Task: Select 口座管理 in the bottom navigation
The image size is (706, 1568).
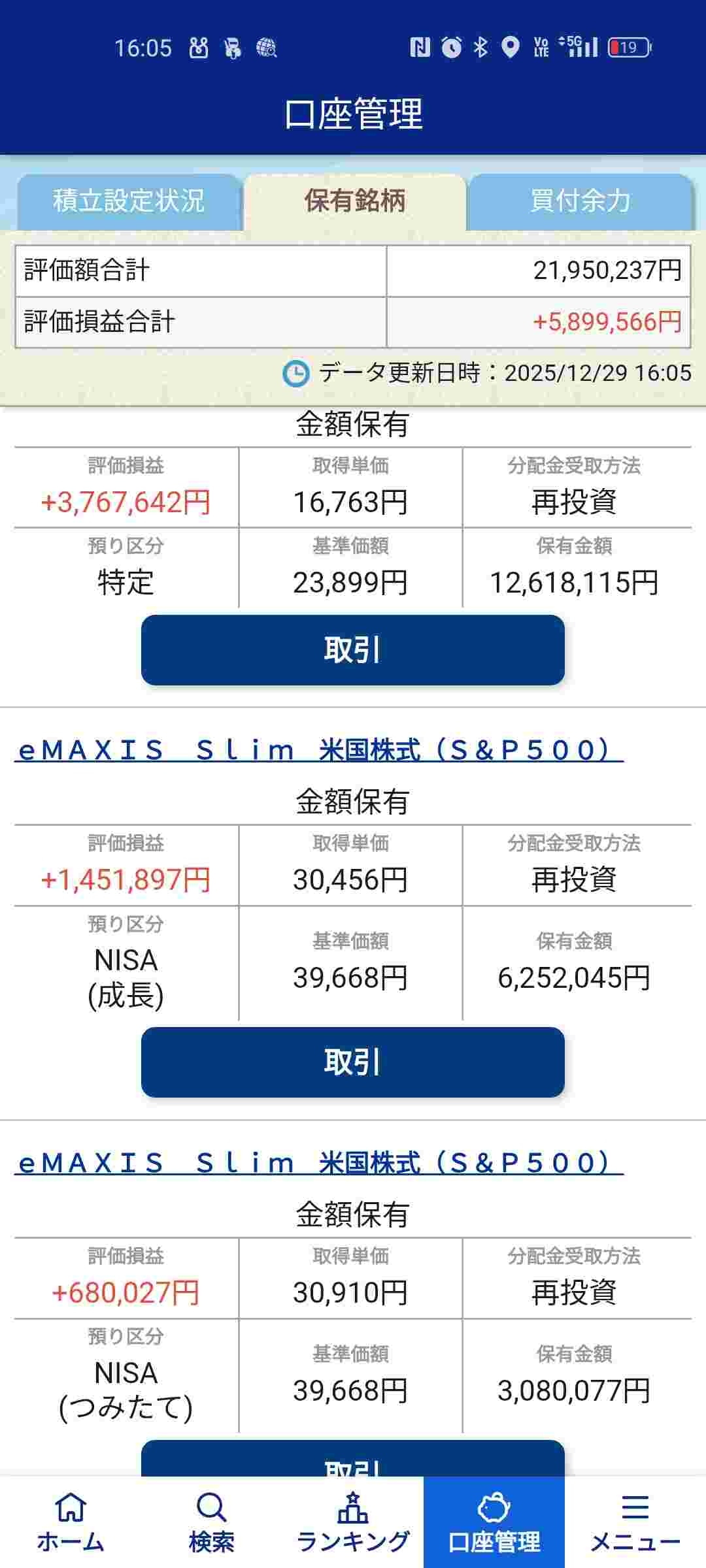Action: [x=494, y=1522]
